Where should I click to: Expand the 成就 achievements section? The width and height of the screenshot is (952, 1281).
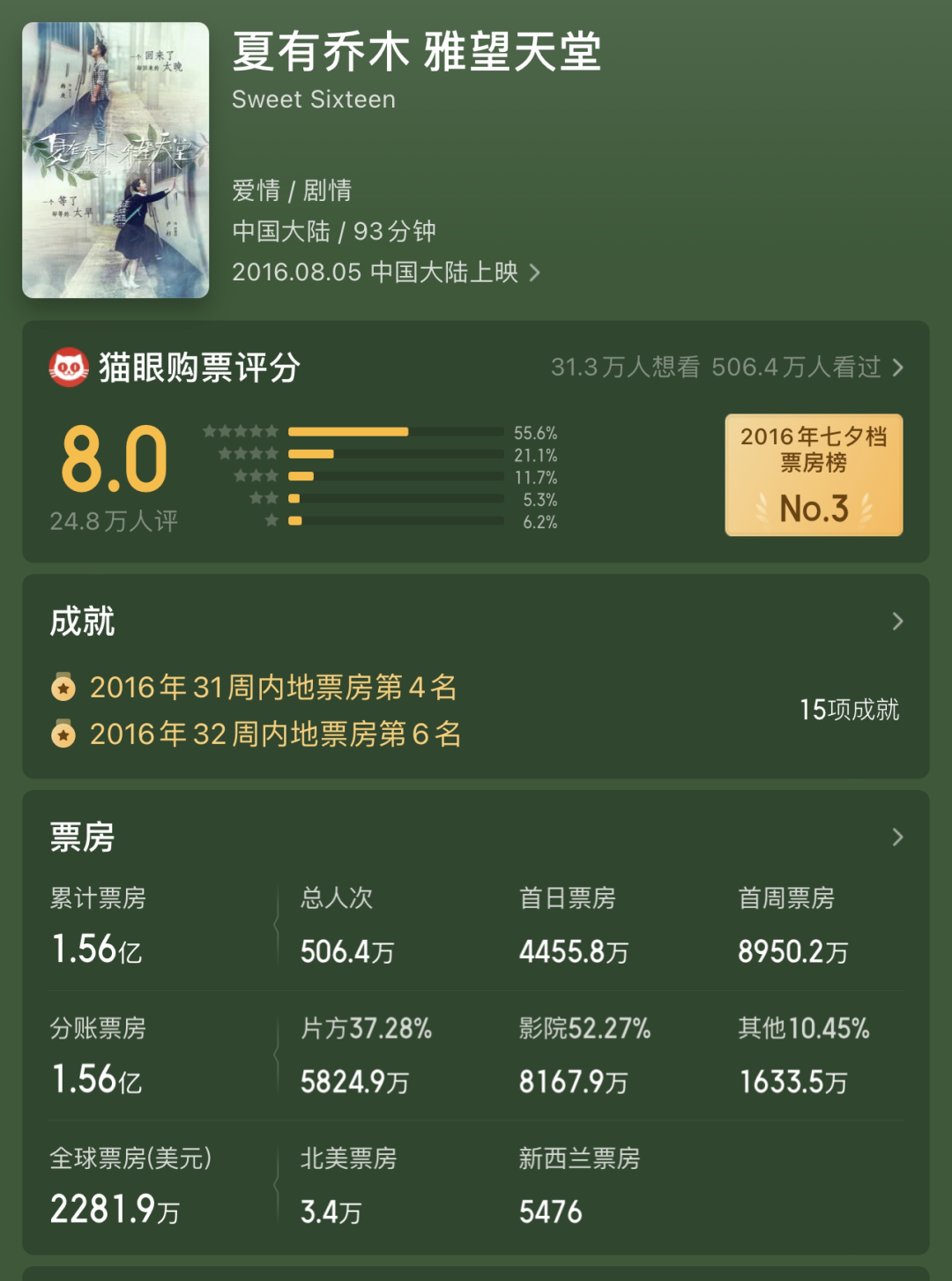896,622
